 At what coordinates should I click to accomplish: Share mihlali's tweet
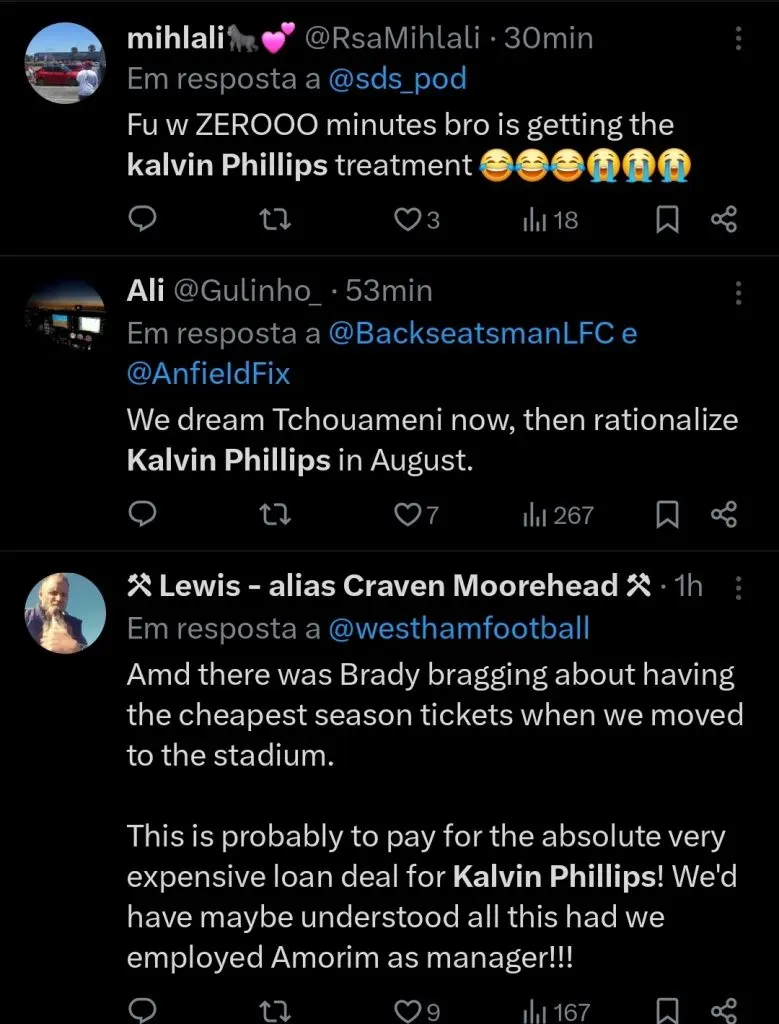point(723,219)
